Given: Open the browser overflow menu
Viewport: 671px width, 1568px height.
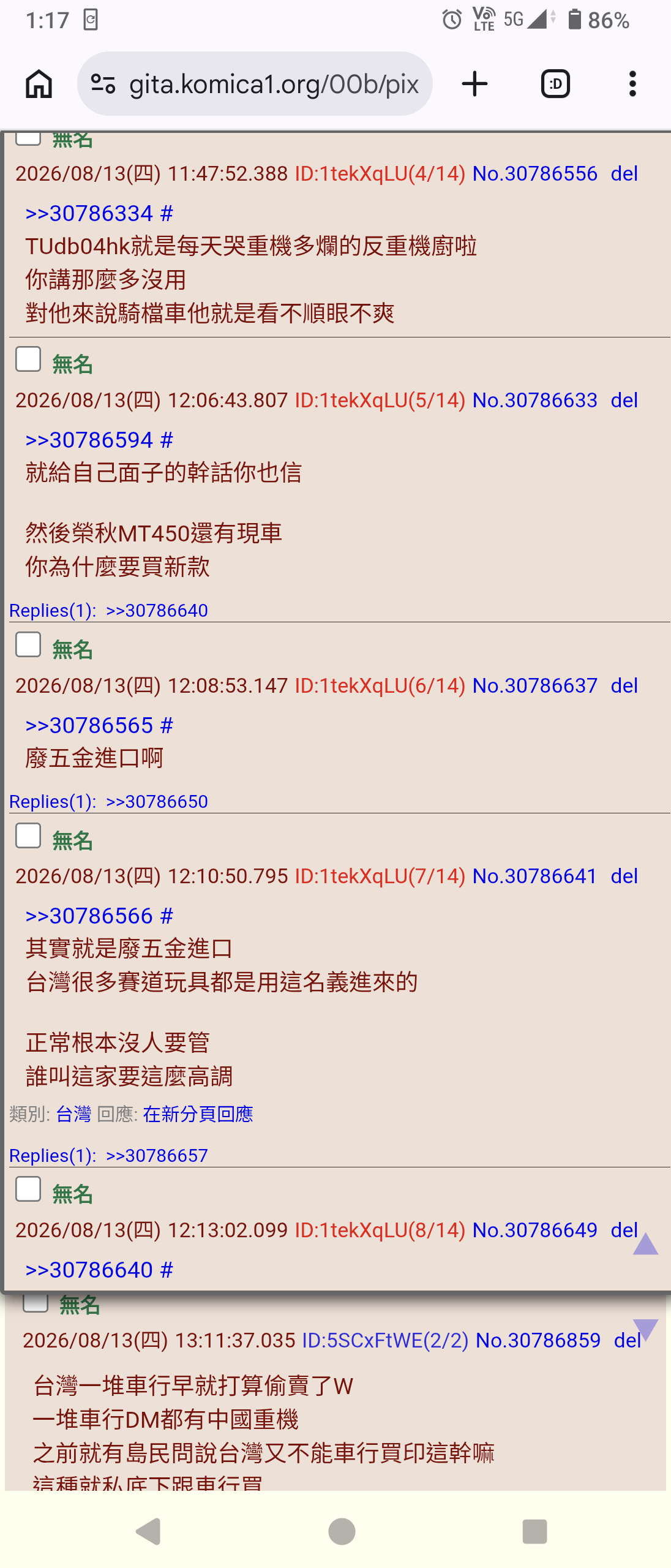Looking at the screenshot, I should [632, 84].
